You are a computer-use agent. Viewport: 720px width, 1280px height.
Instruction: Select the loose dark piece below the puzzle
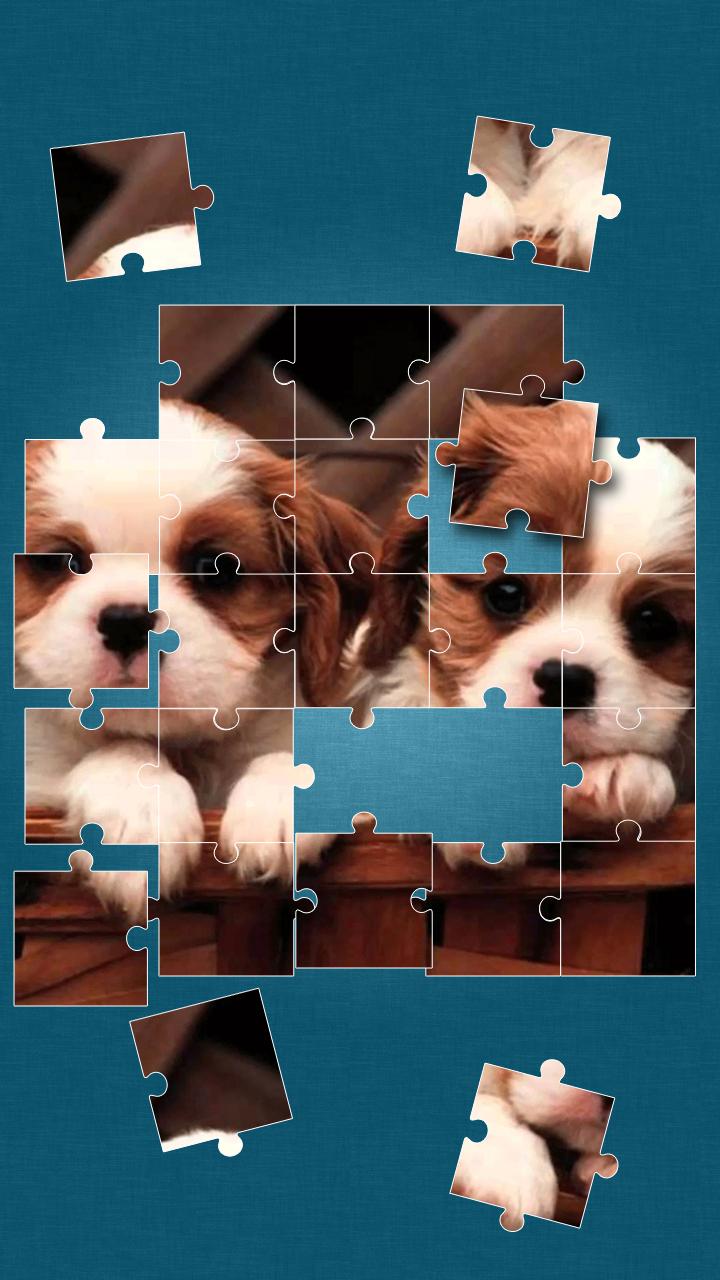click(212, 1069)
